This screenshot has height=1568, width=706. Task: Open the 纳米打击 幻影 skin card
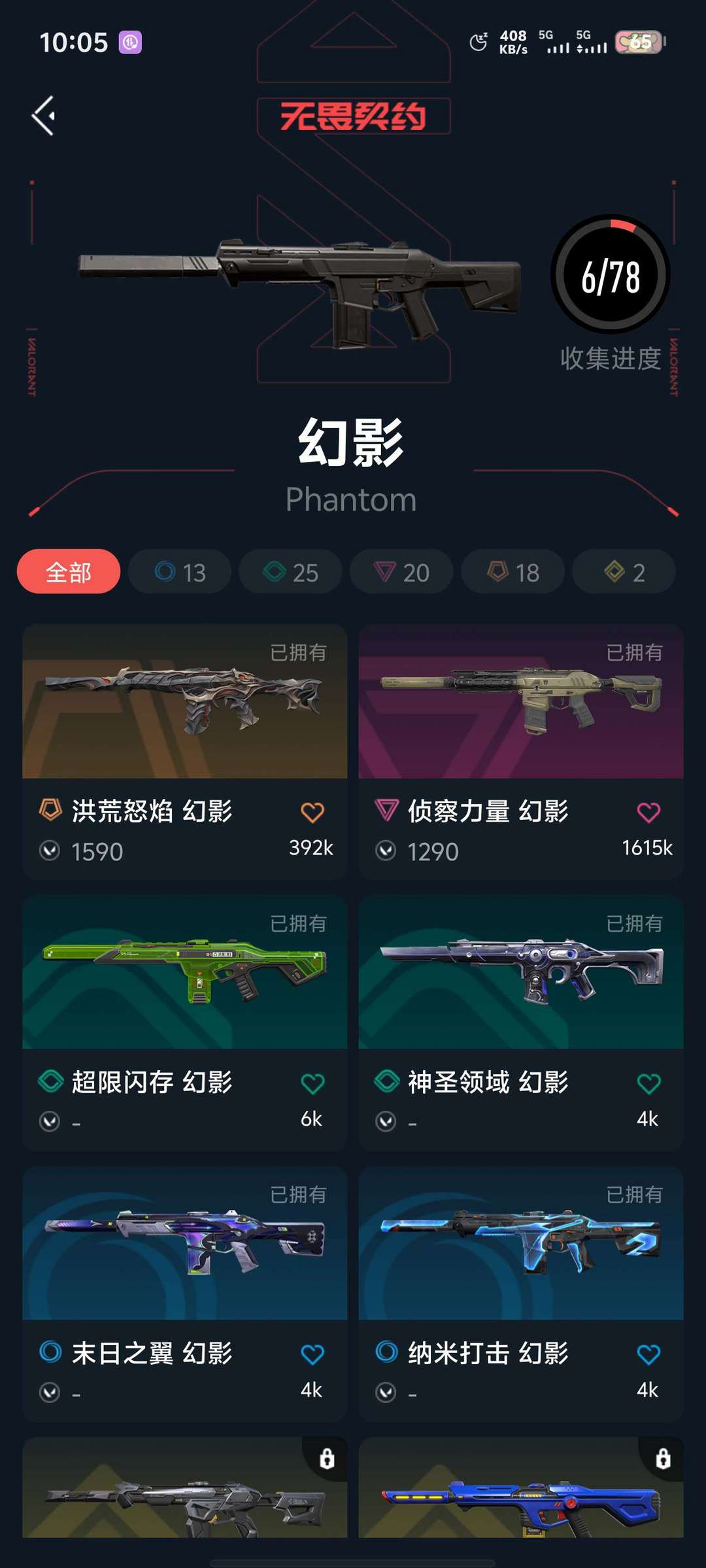(x=521, y=1294)
